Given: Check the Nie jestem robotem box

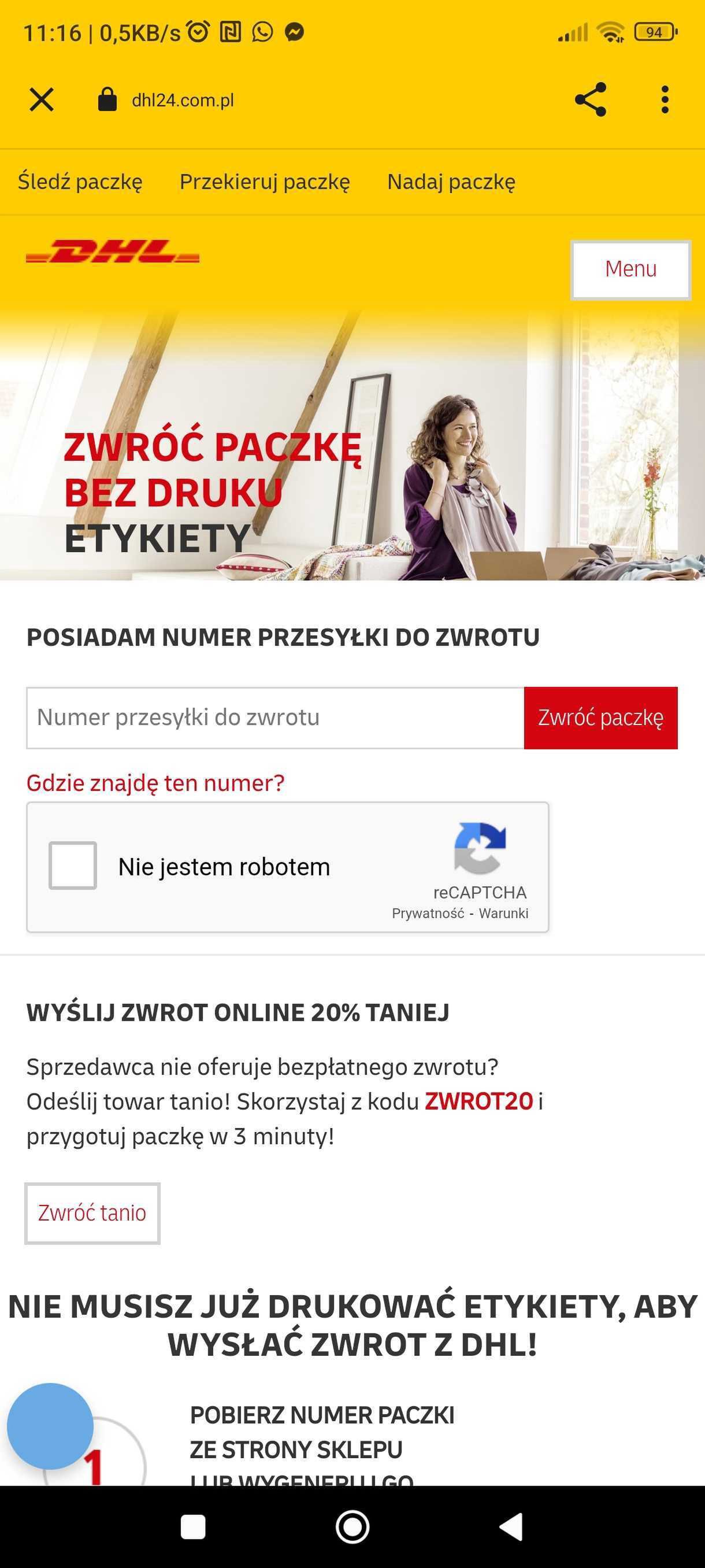Looking at the screenshot, I should (x=72, y=865).
